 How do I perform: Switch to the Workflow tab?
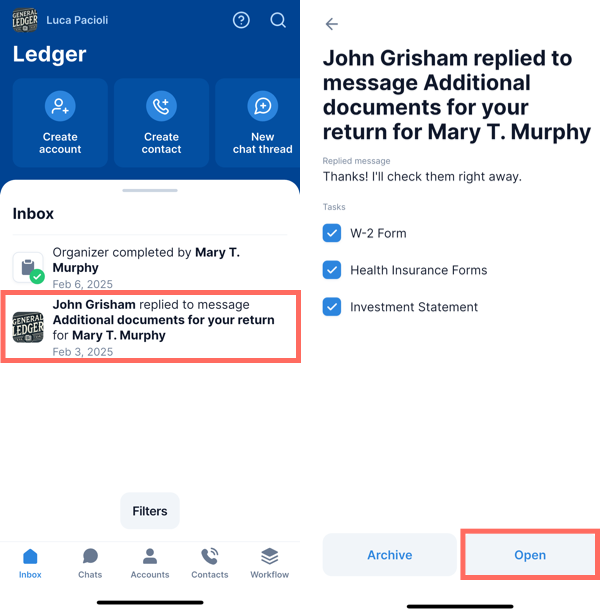click(x=269, y=563)
